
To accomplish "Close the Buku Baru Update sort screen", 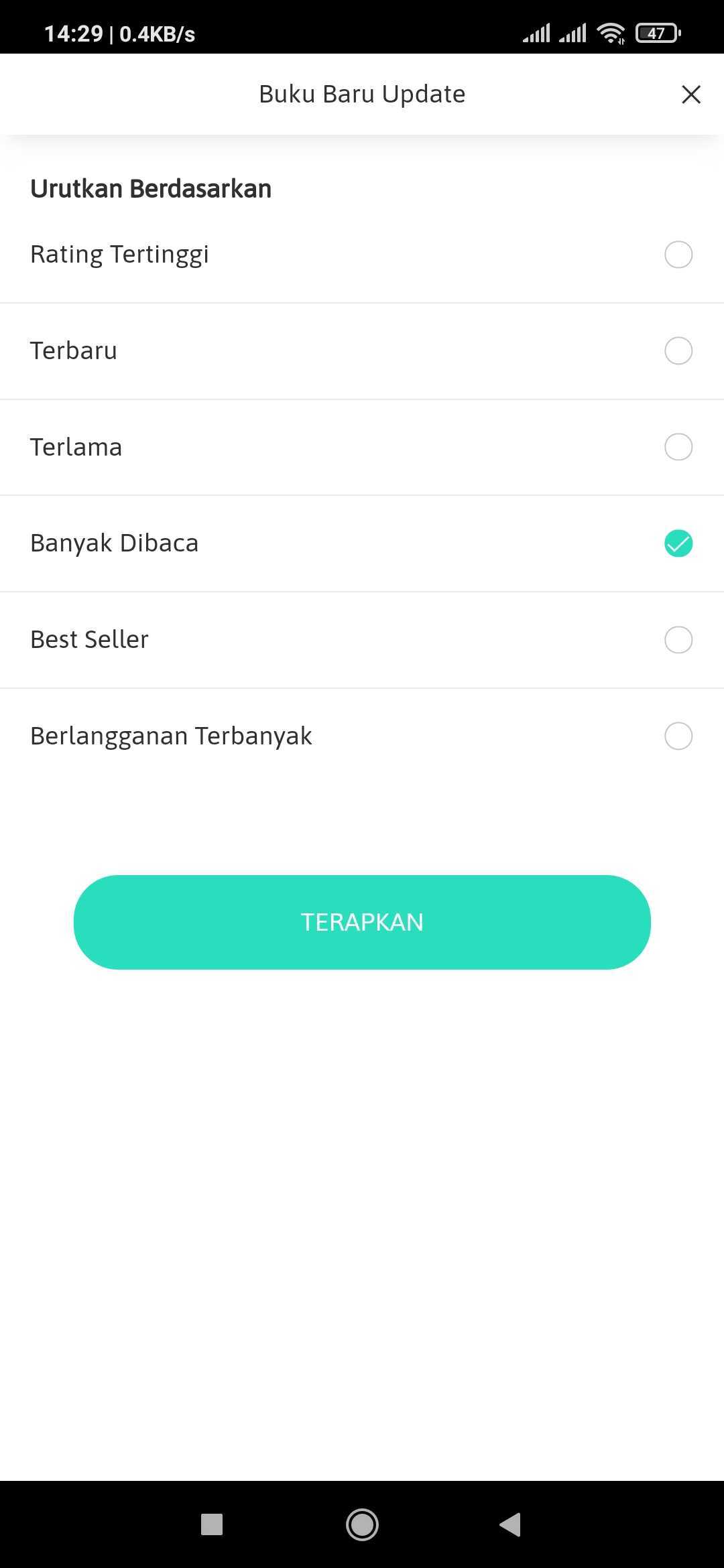I will (x=691, y=94).
